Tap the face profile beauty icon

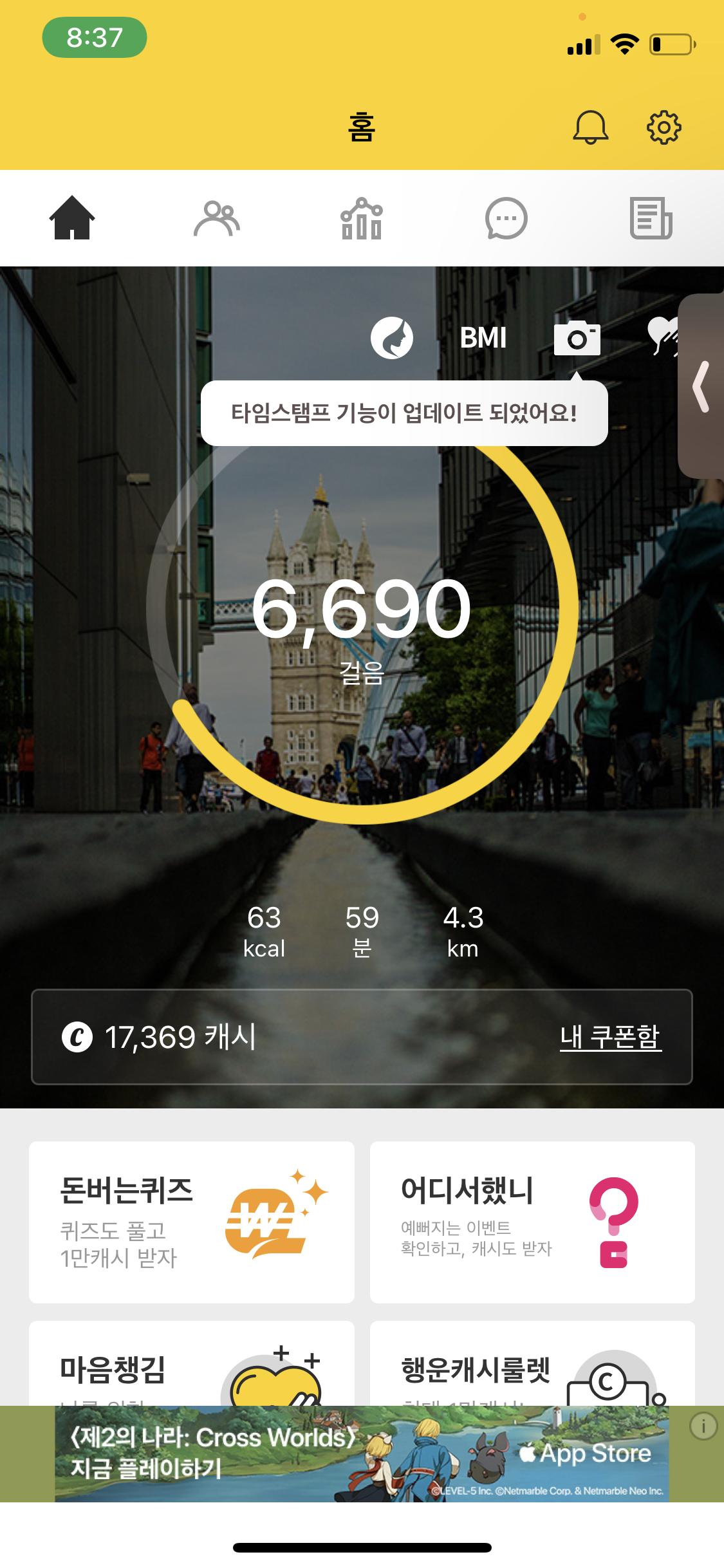tap(392, 338)
